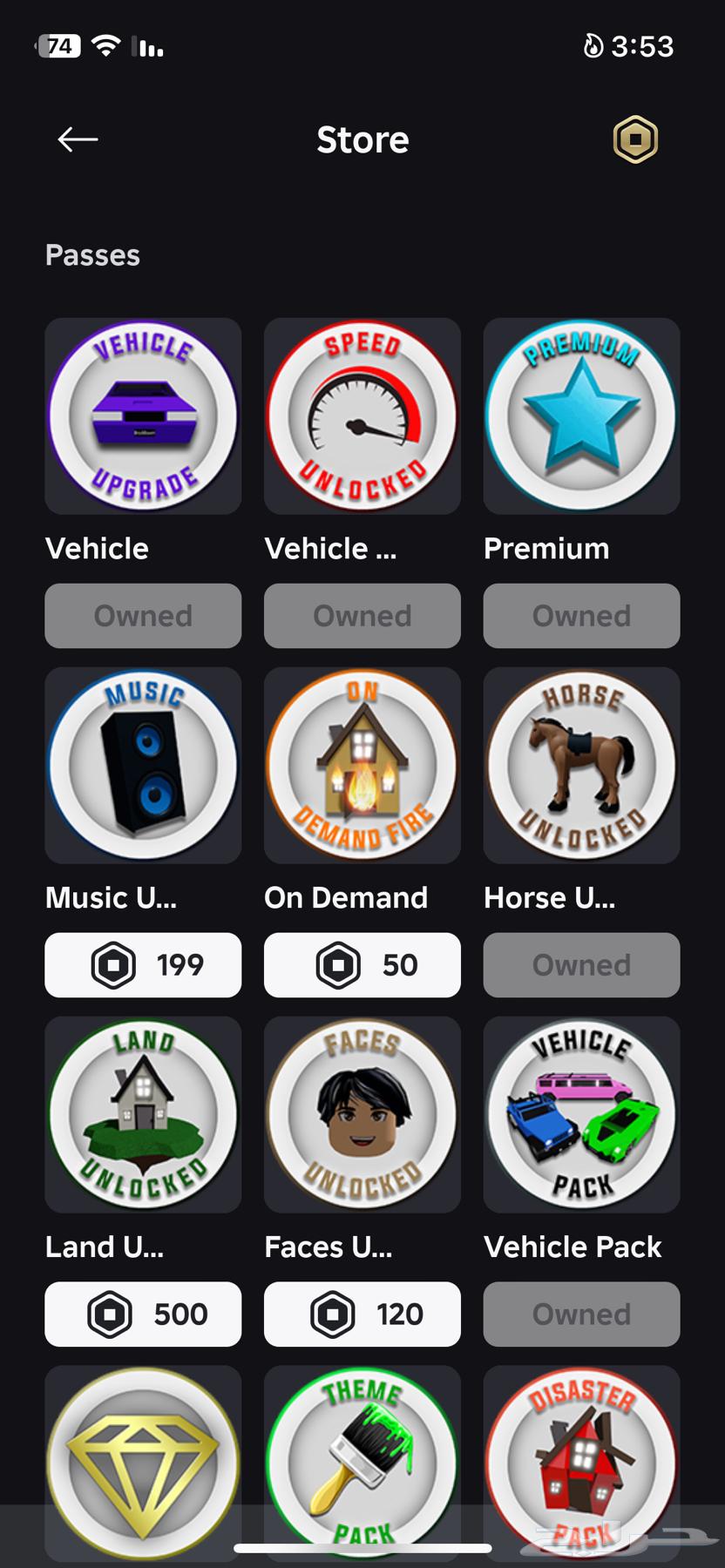View the Horse Unlocked pass tile
Image resolution: width=725 pixels, height=1568 pixels.
[x=581, y=765]
